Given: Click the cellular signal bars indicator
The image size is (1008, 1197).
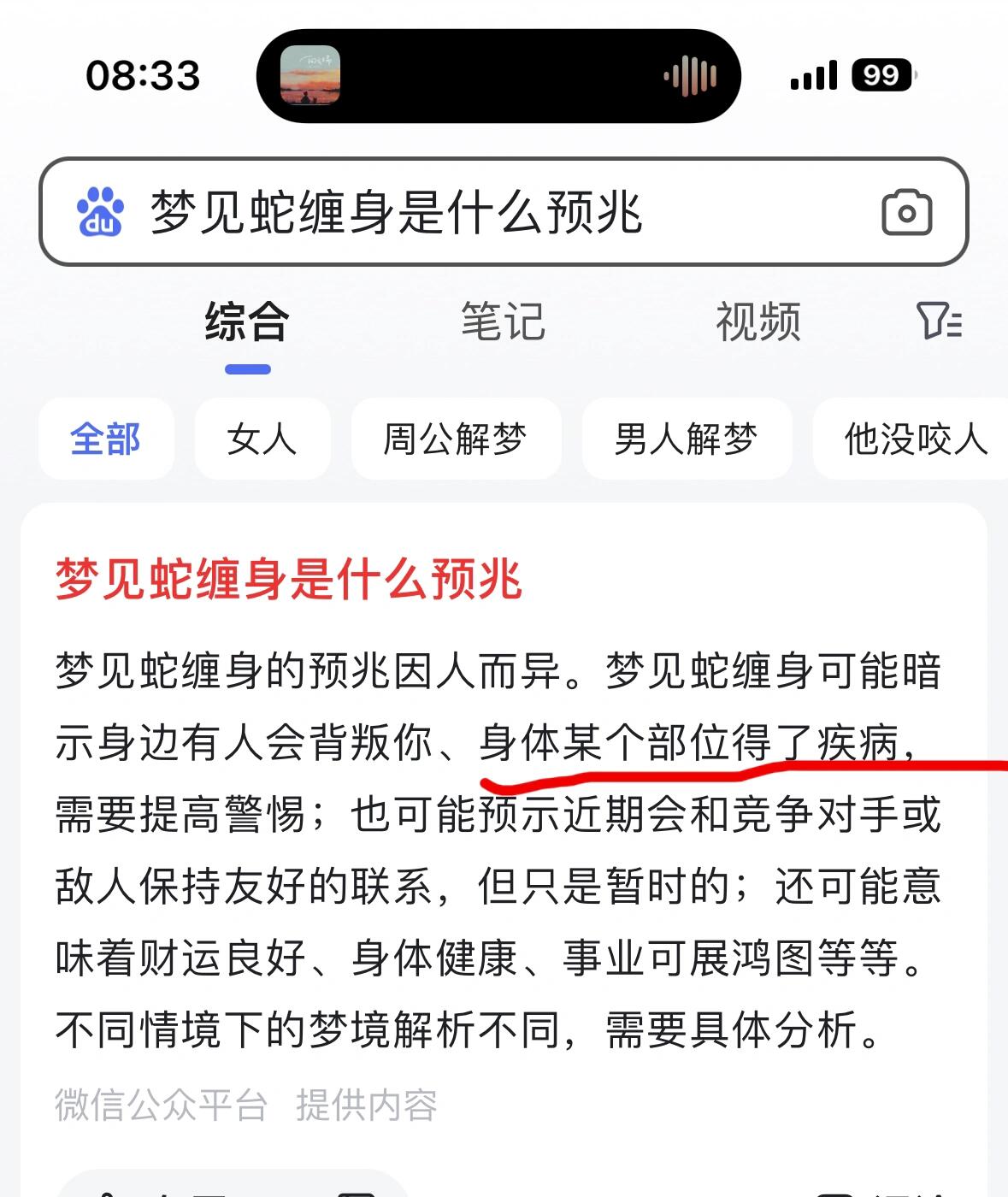Looking at the screenshot, I should pyautogui.click(x=813, y=75).
